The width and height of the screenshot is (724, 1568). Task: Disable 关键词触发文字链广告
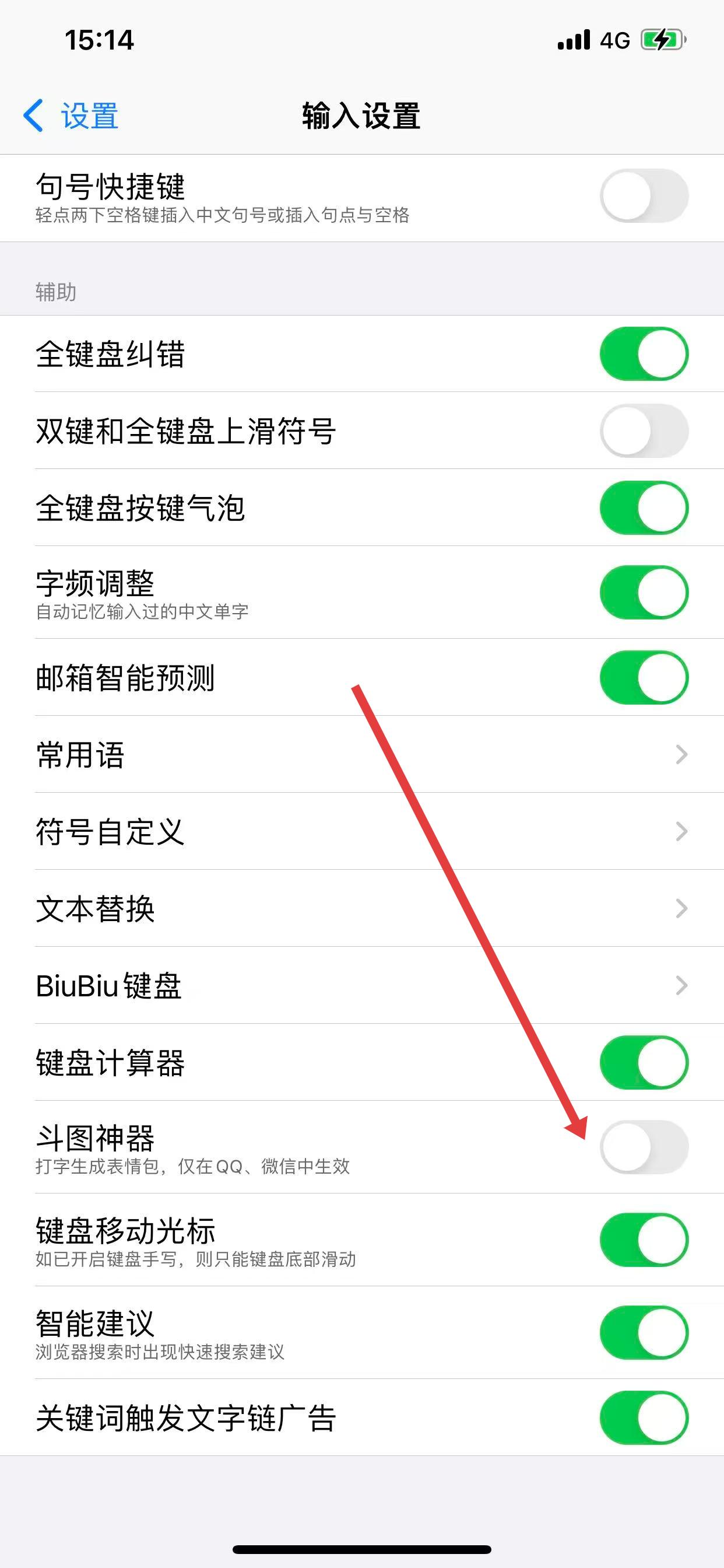[x=644, y=1417]
